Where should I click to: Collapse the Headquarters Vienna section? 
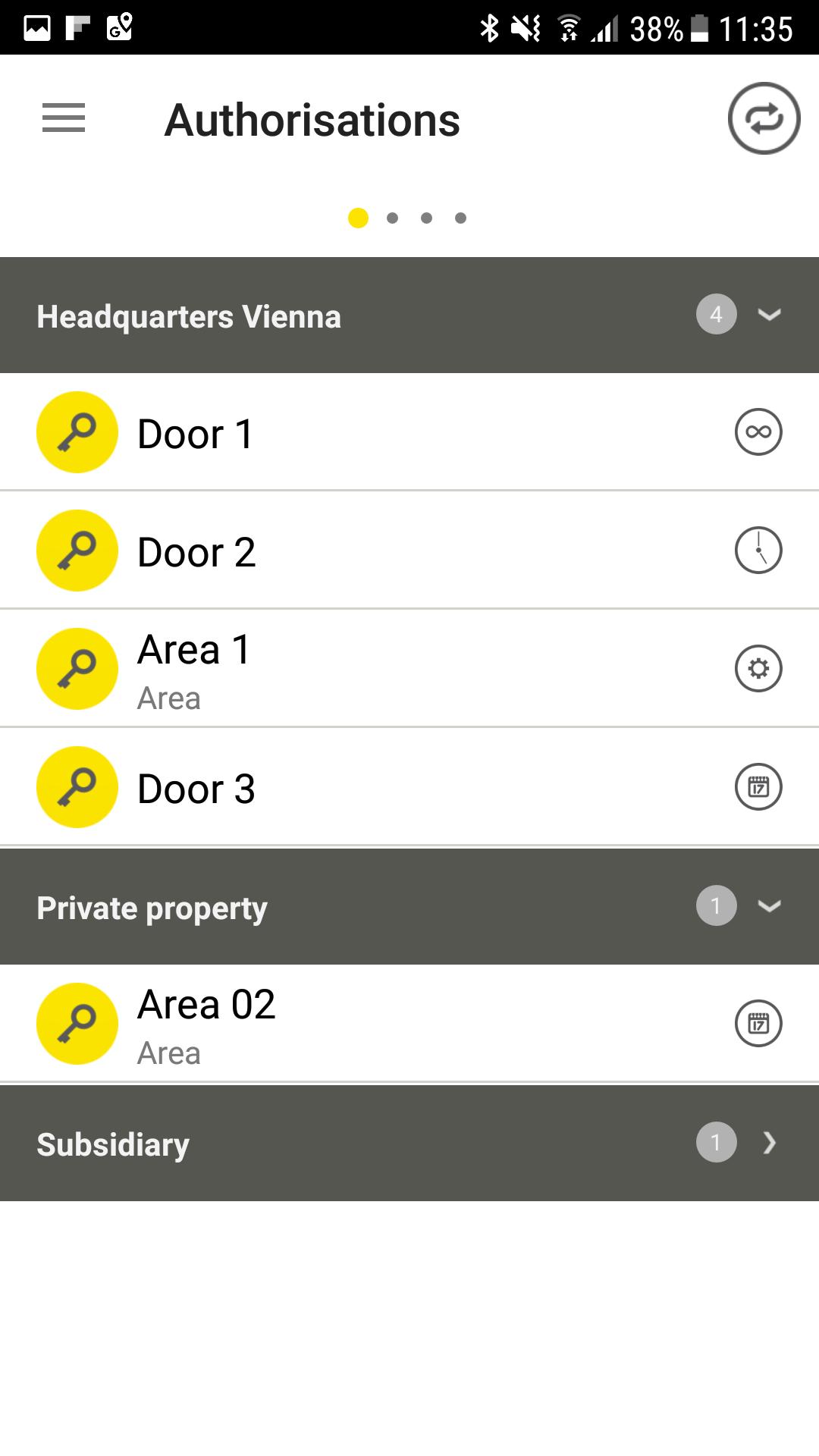[409, 315]
